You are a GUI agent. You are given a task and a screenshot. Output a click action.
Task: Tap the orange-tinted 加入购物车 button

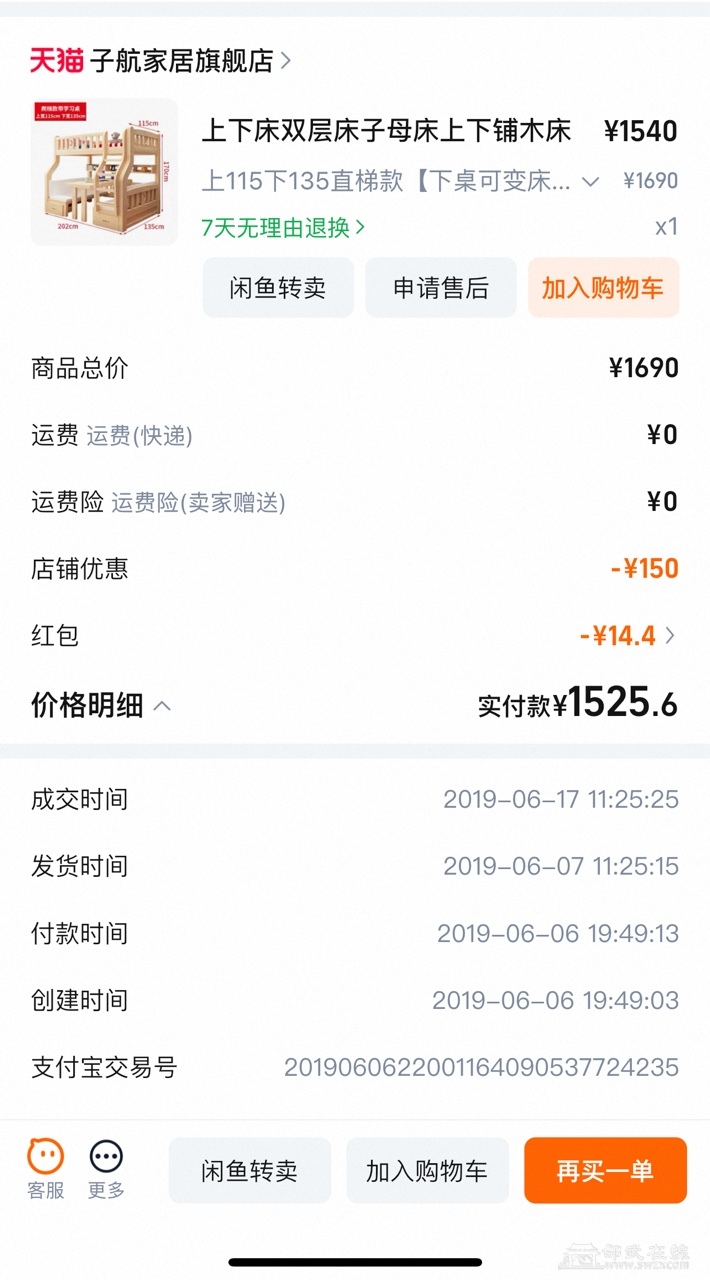click(x=603, y=288)
